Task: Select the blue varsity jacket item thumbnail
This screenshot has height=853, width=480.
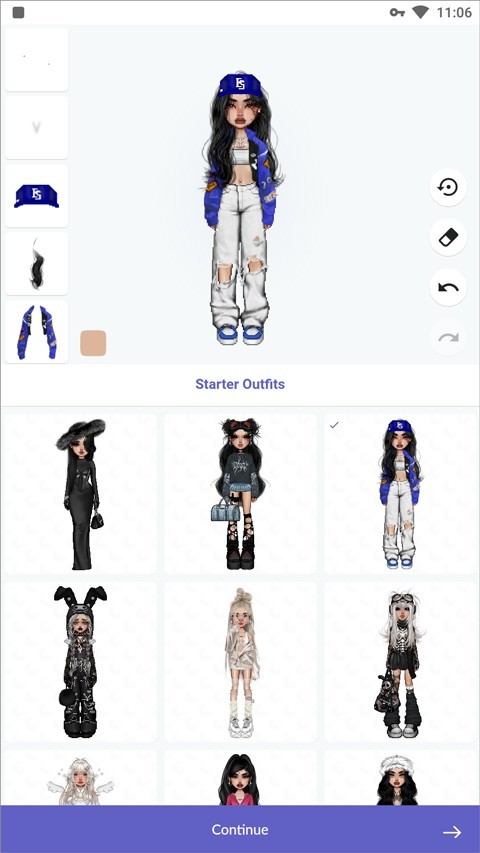Action: 36,331
